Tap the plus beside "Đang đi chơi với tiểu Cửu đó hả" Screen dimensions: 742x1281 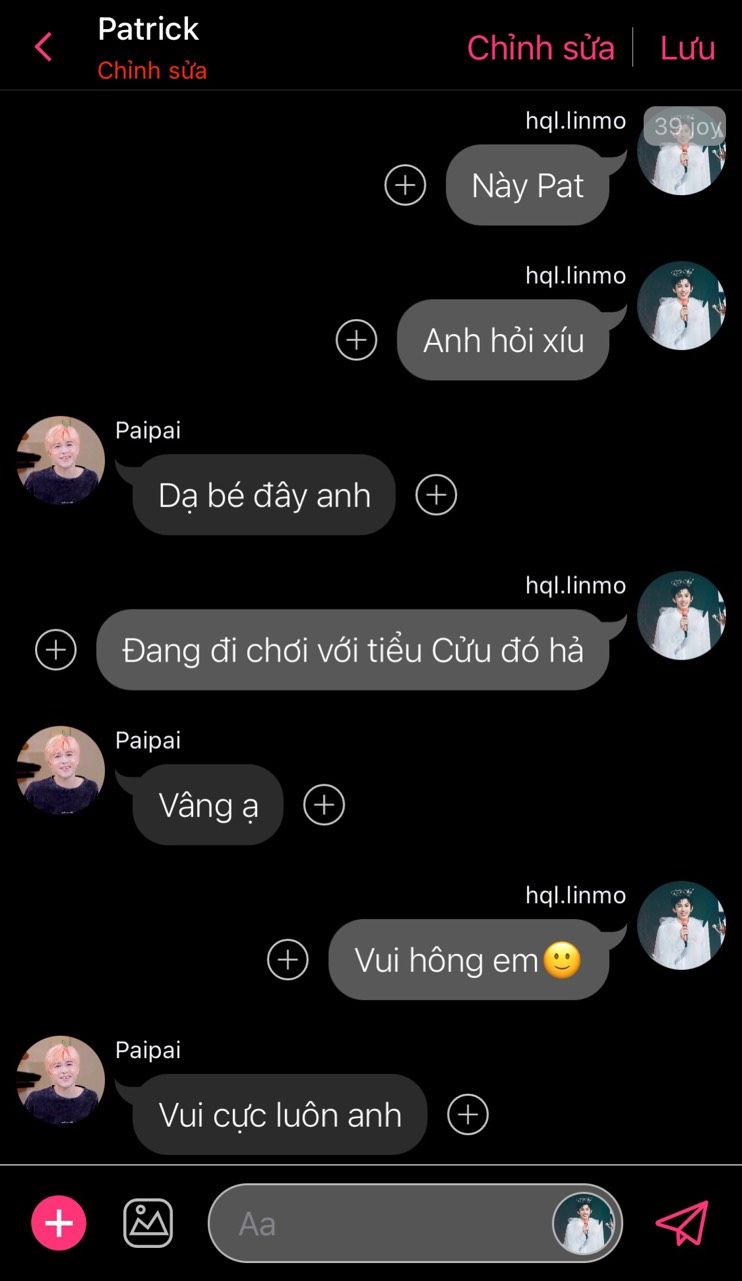click(x=56, y=650)
